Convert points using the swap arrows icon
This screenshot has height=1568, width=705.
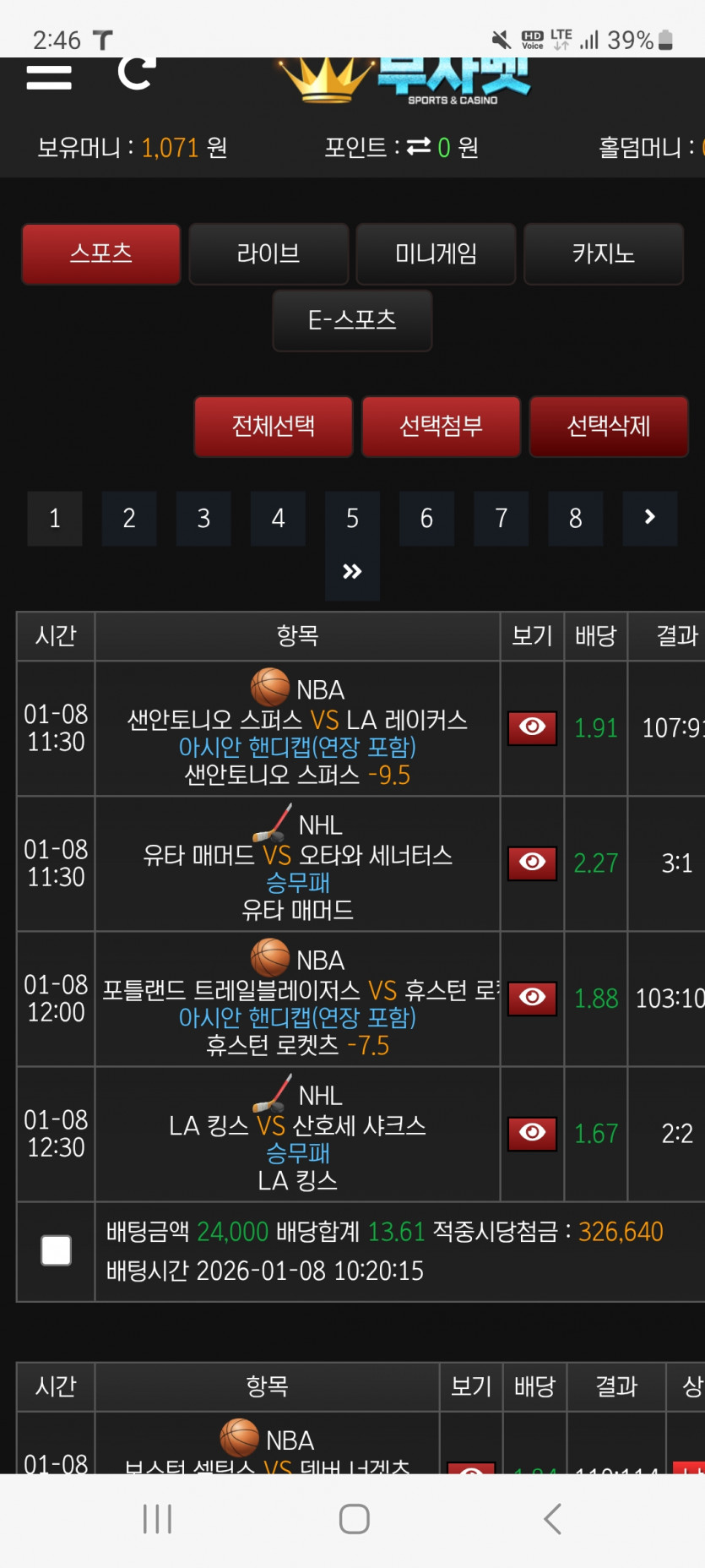click(419, 147)
